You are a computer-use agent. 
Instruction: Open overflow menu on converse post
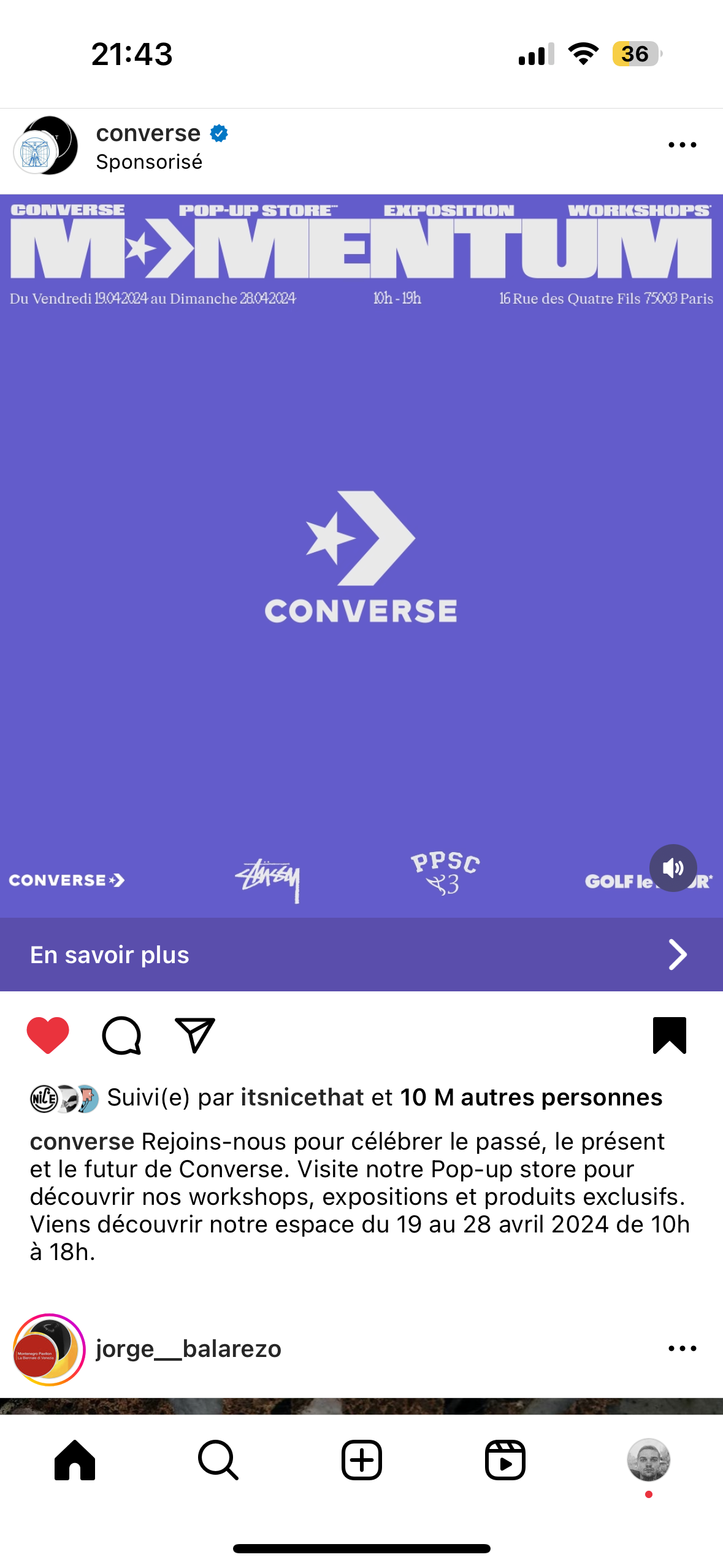[682, 145]
